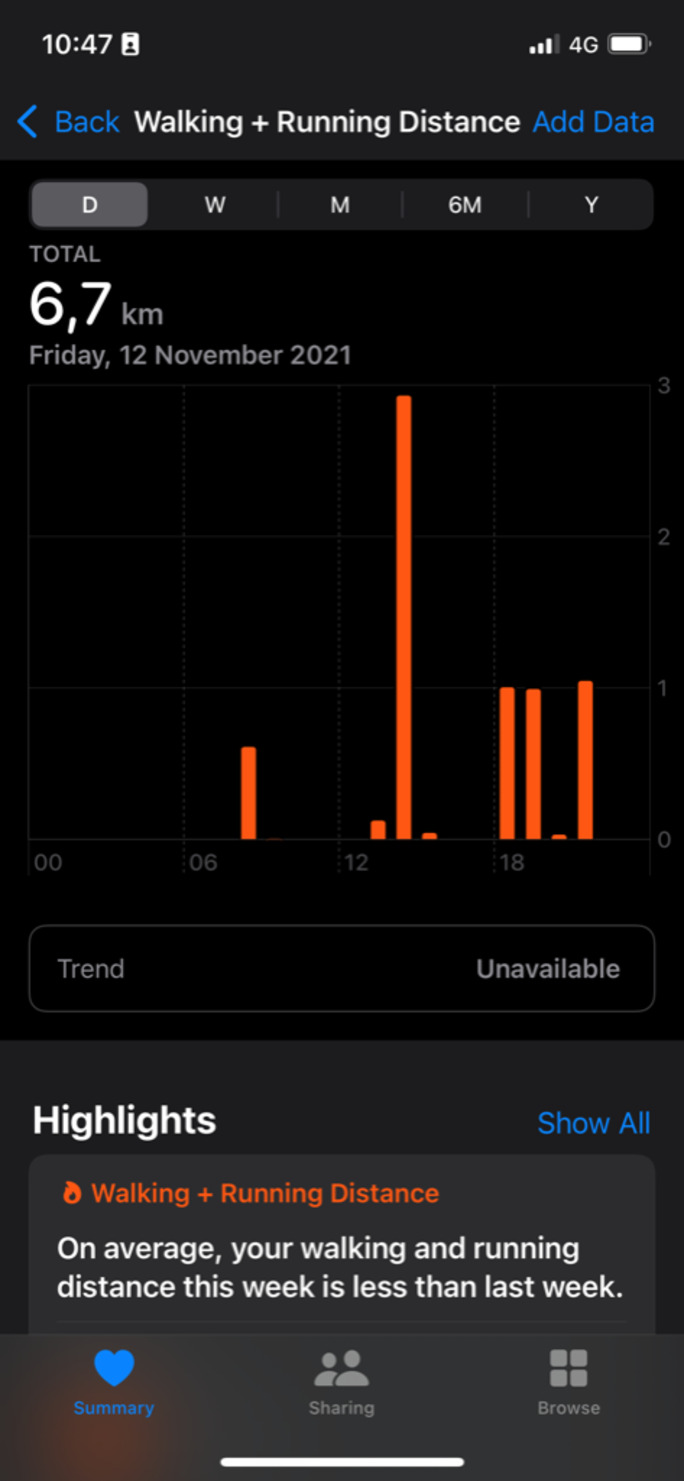Open the Summary tab
This screenshot has width=684, height=1481.
tap(114, 1382)
